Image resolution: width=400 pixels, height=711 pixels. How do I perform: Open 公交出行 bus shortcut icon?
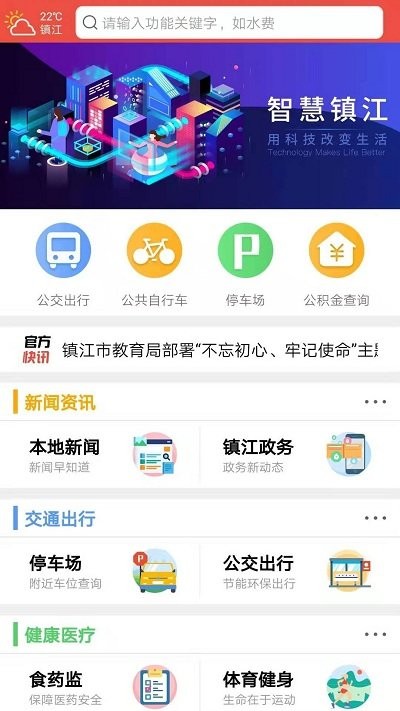point(63,265)
